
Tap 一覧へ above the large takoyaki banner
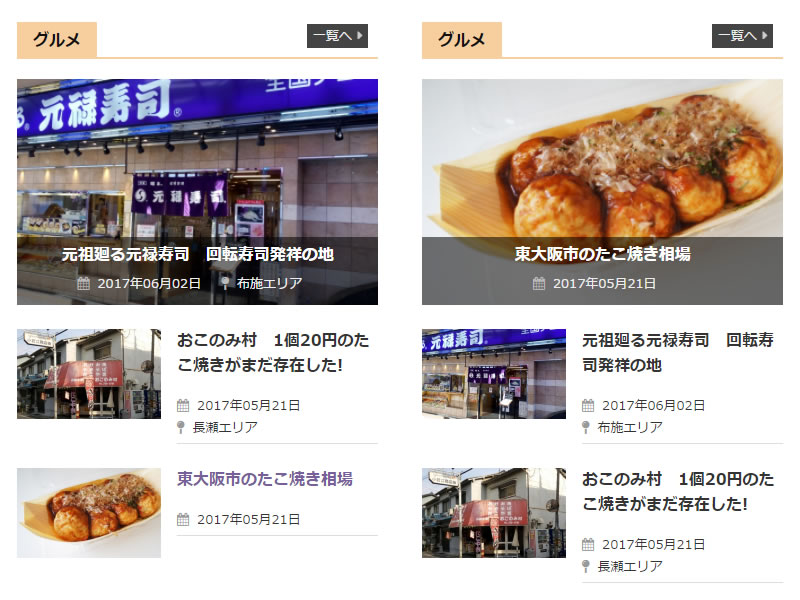click(x=742, y=36)
